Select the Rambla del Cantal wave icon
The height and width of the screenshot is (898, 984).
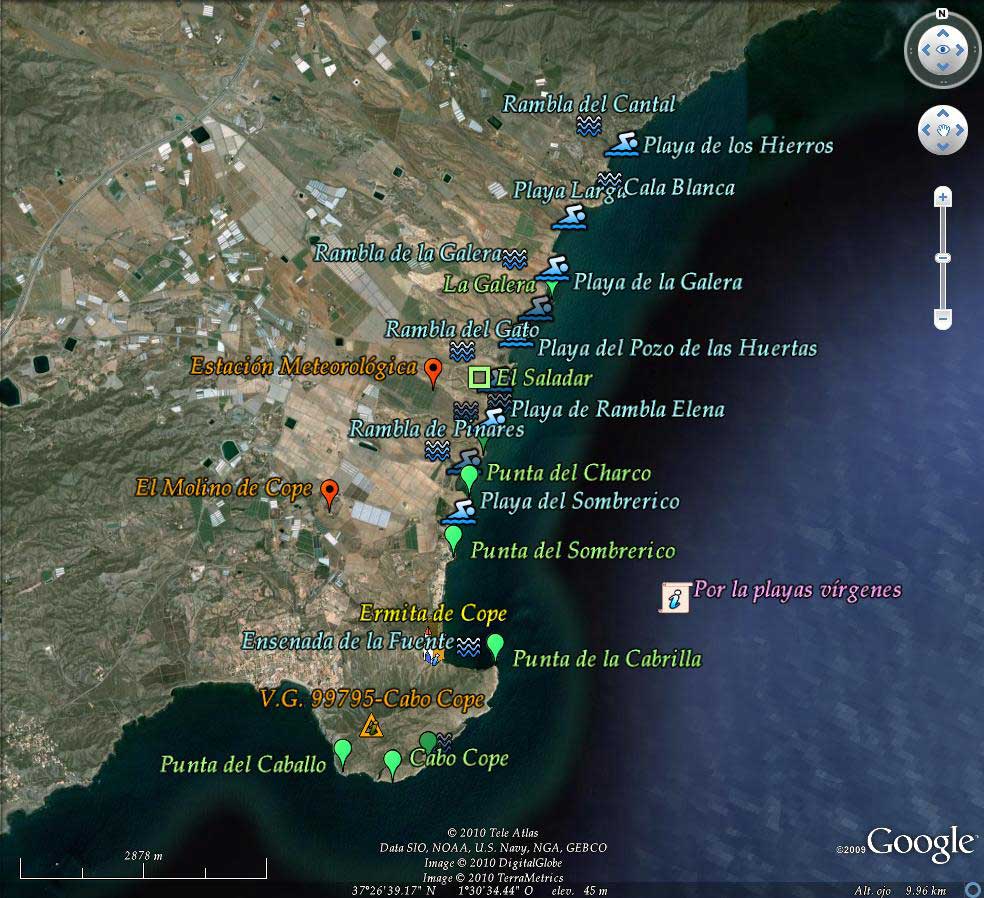coord(589,126)
